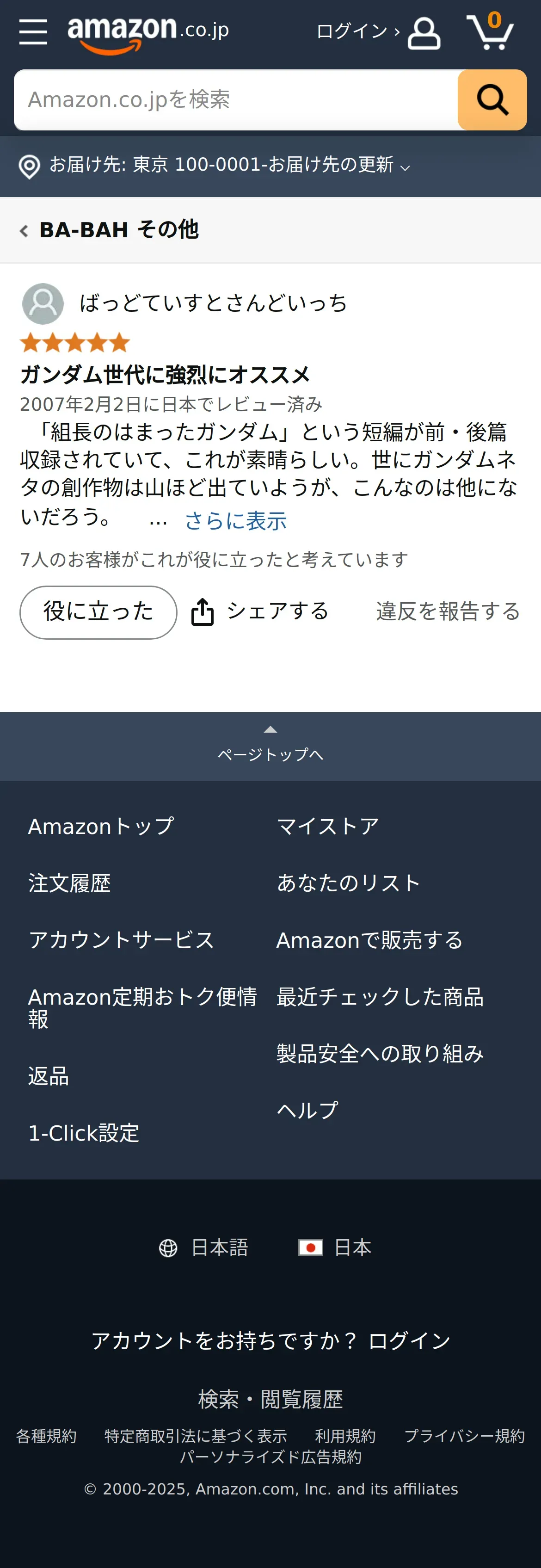Change language from 日本語

click(x=204, y=1247)
